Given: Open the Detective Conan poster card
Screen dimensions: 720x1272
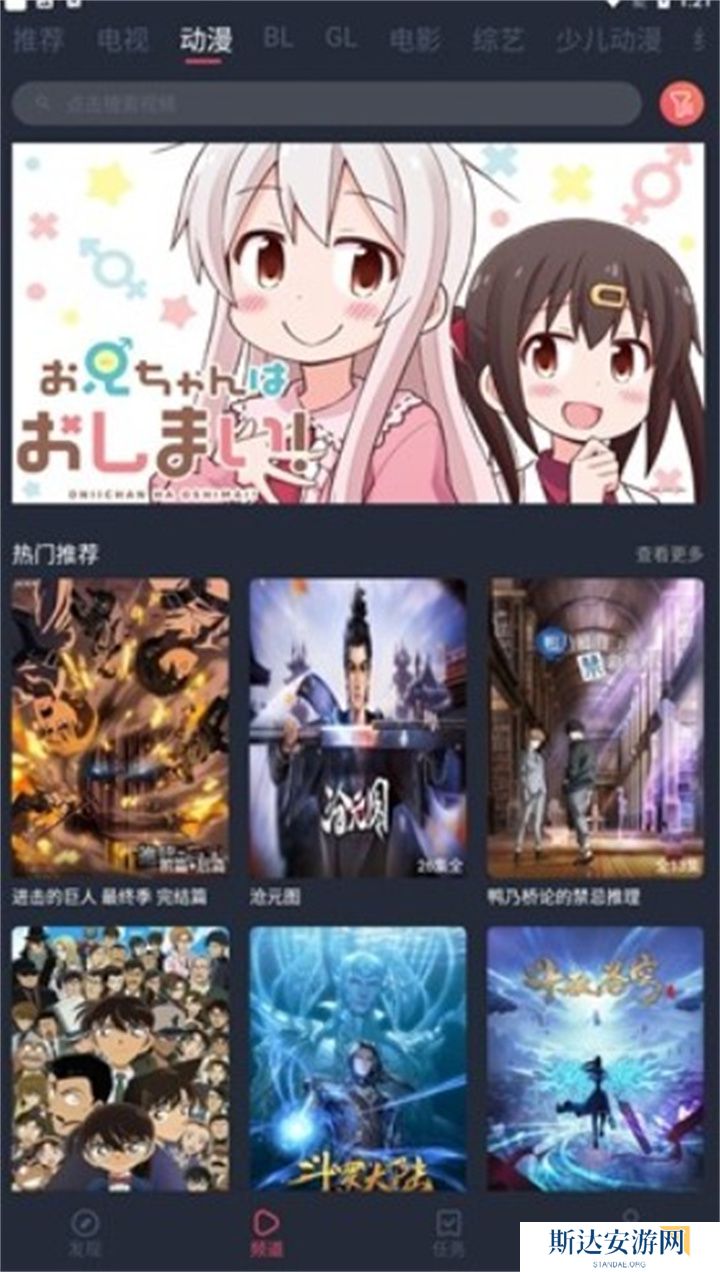Looking at the screenshot, I should (120, 1058).
